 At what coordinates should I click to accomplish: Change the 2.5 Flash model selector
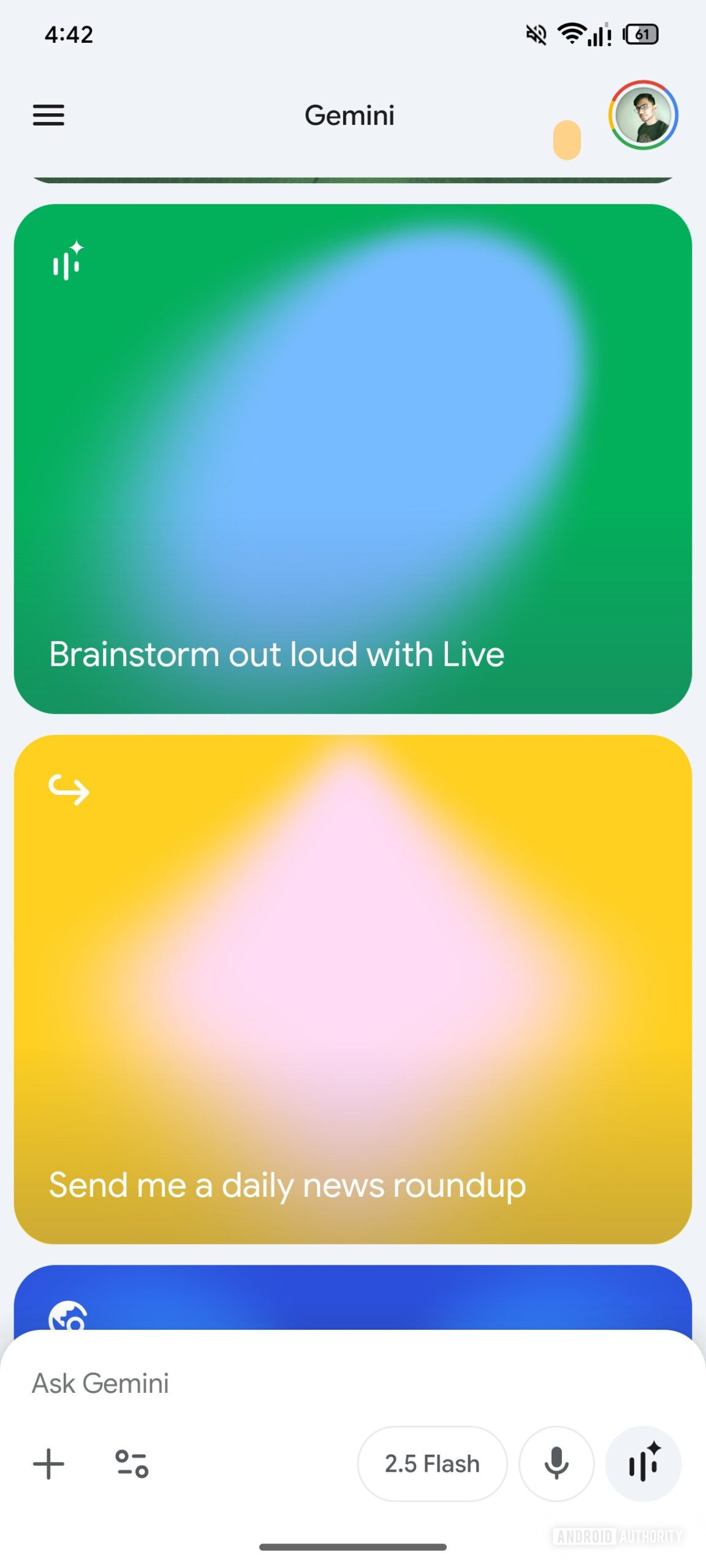(432, 1464)
